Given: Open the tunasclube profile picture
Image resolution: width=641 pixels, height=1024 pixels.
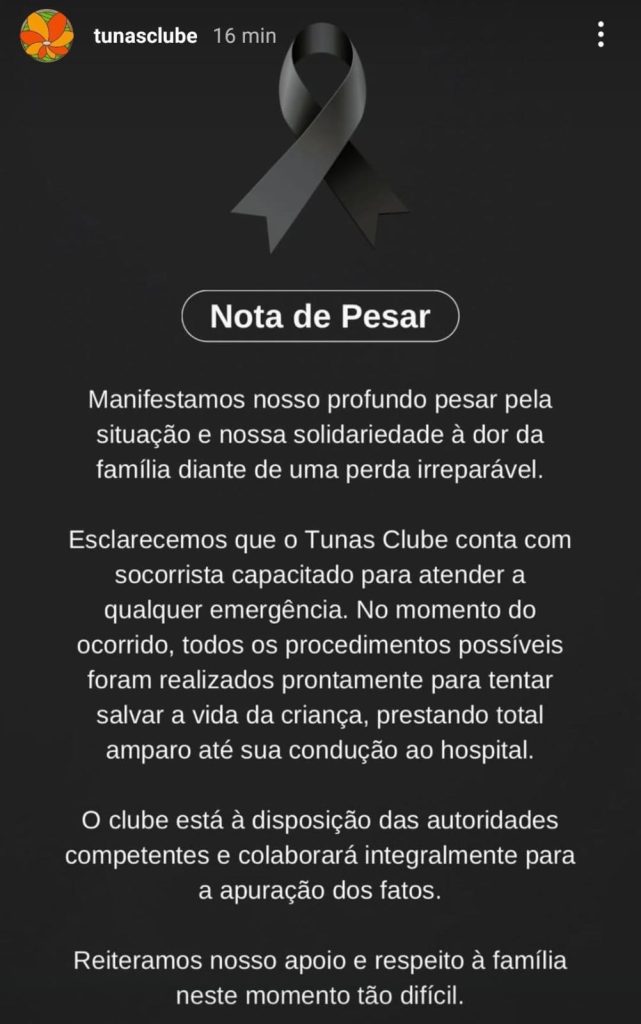Looking at the screenshot, I should 47,36.
